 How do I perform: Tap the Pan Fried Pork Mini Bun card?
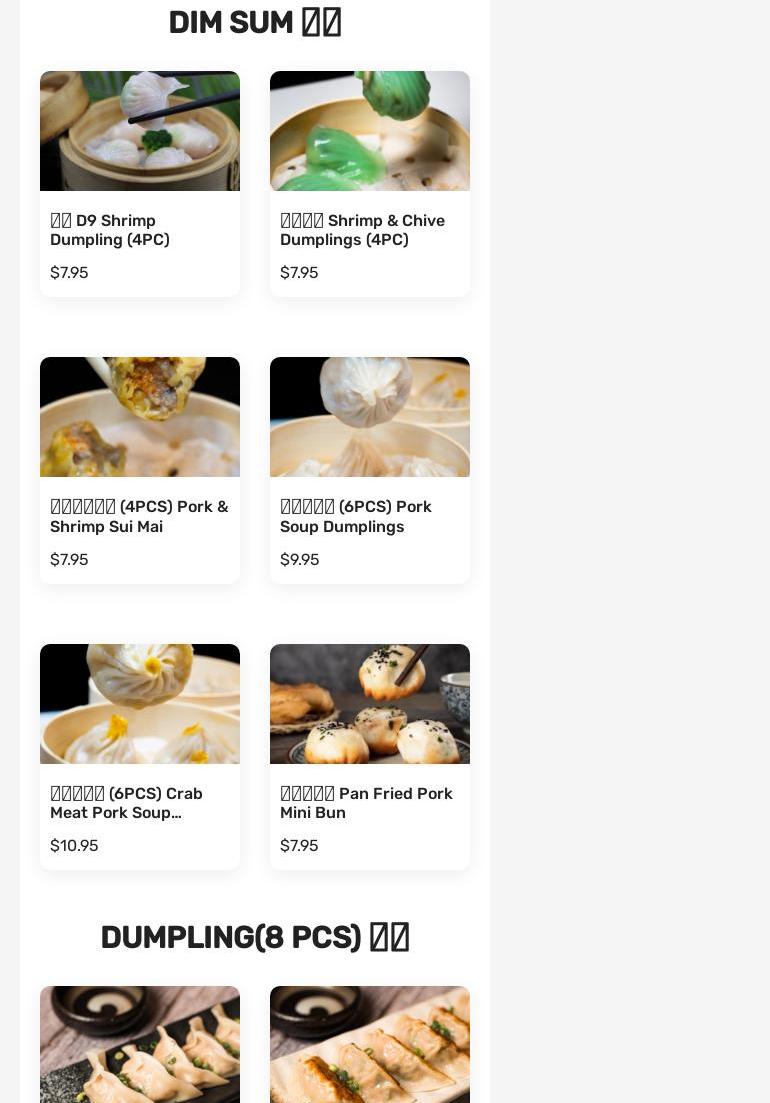point(370,757)
